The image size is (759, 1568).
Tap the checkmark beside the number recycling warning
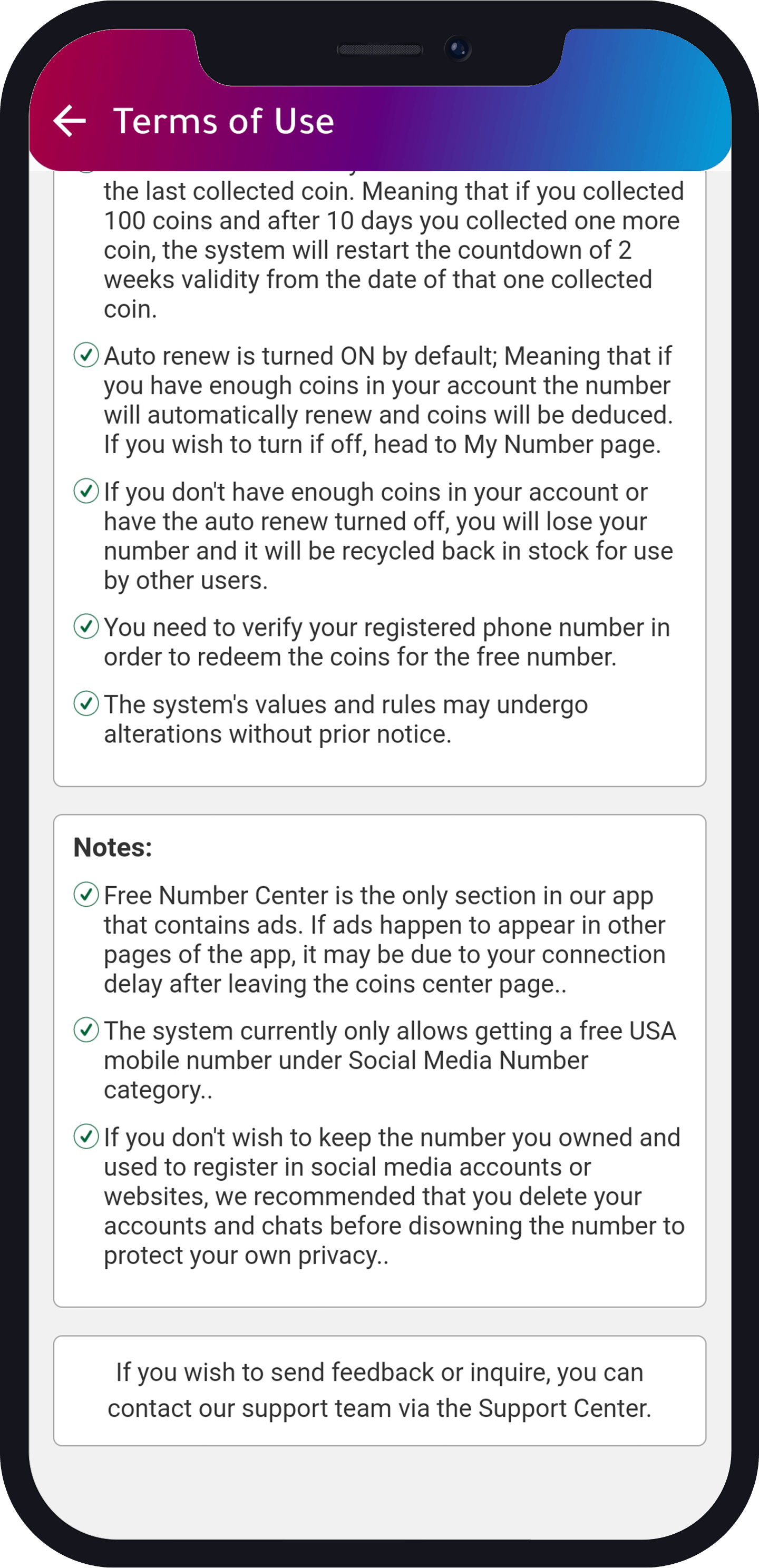point(87,491)
